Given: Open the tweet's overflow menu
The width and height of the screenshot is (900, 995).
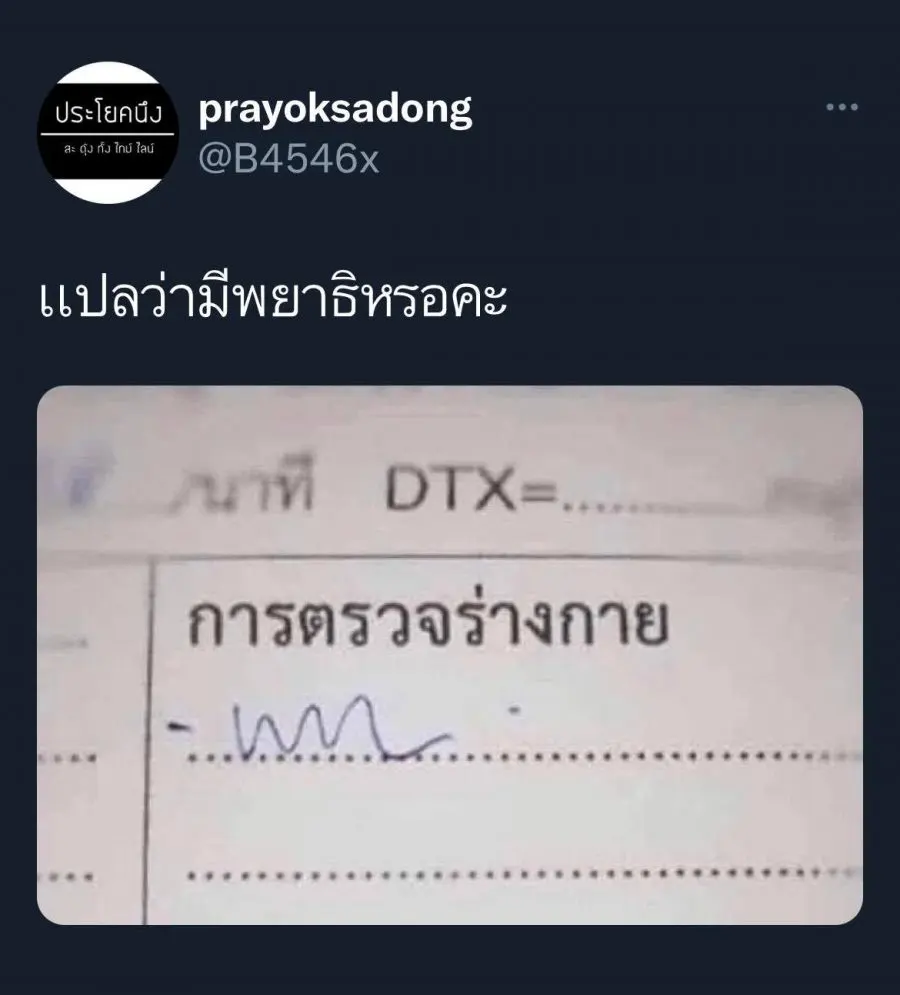Looking at the screenshot, I should pos(842,107).
